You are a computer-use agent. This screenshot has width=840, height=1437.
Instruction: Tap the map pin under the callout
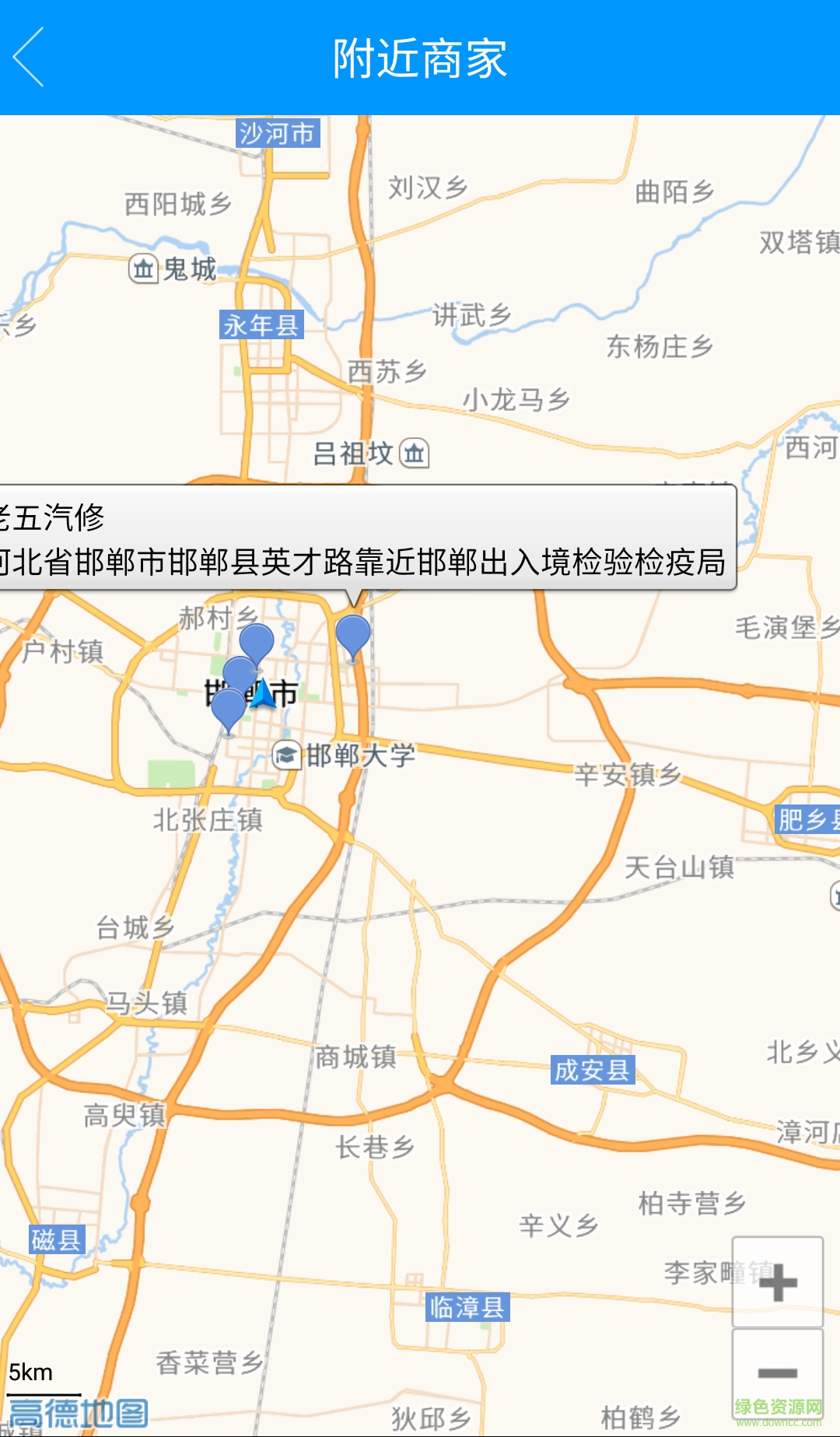[352, 635]
